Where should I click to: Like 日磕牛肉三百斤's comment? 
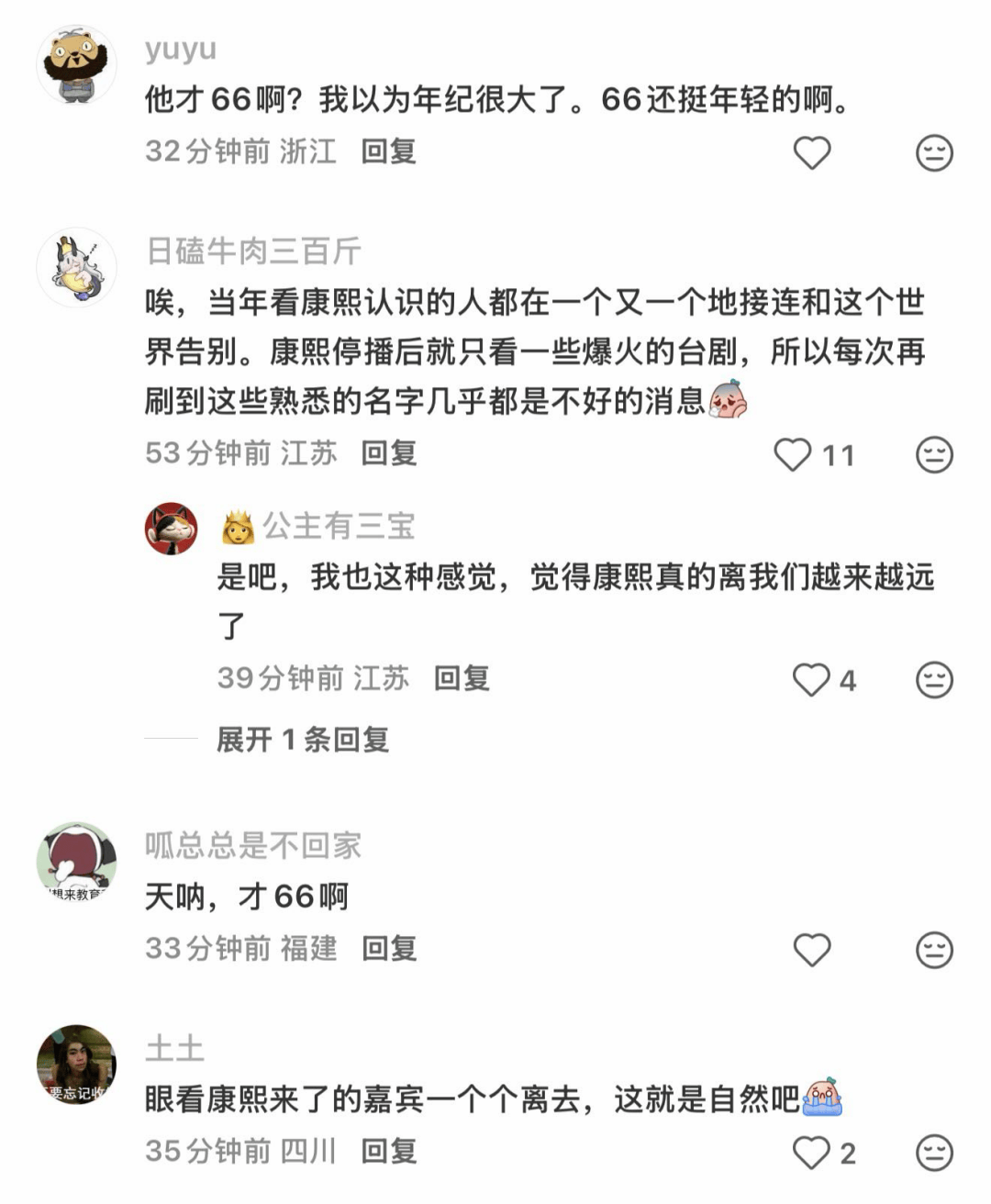(793, 454)
